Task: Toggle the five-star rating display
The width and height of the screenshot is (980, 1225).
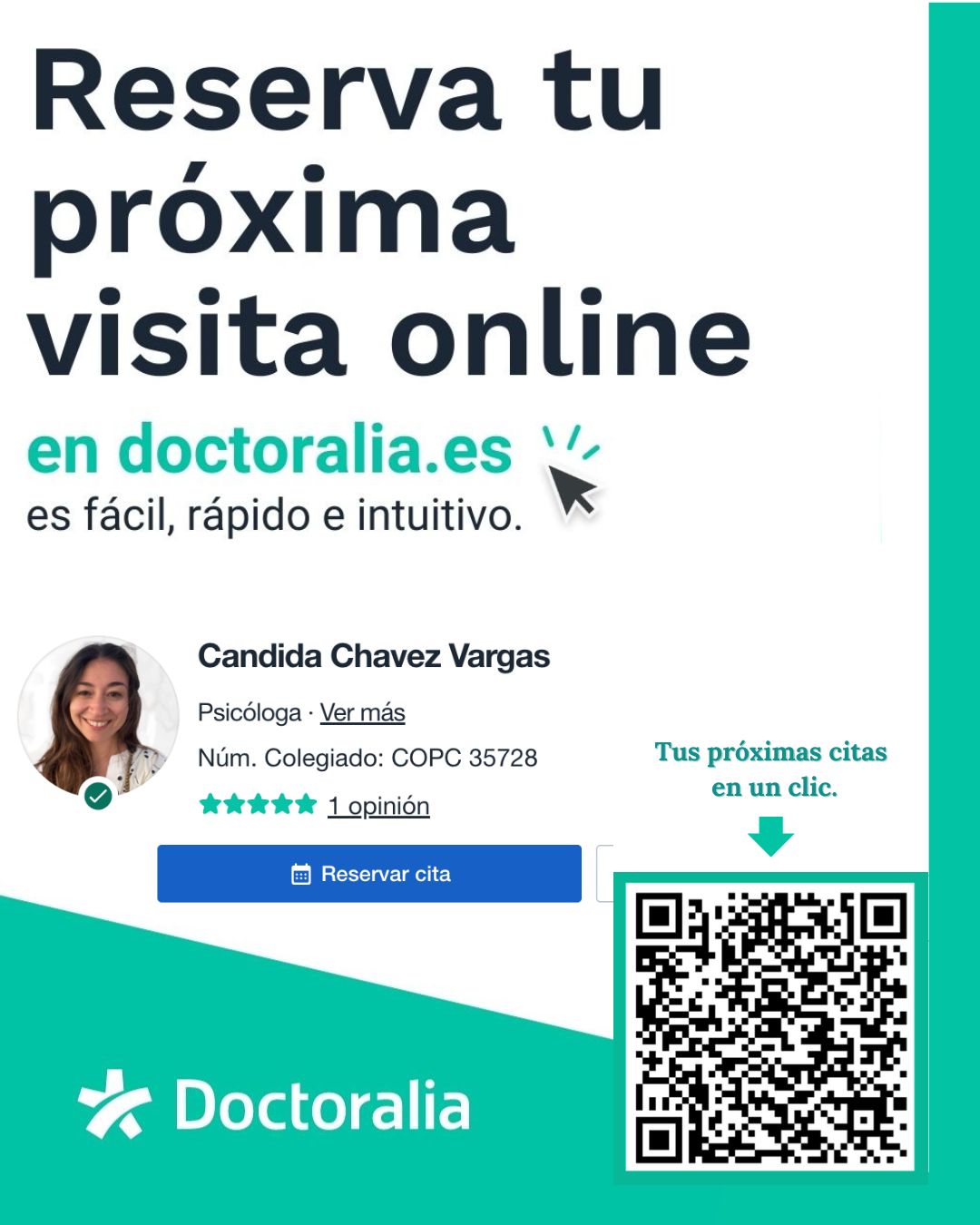Action: click(257, 804)
